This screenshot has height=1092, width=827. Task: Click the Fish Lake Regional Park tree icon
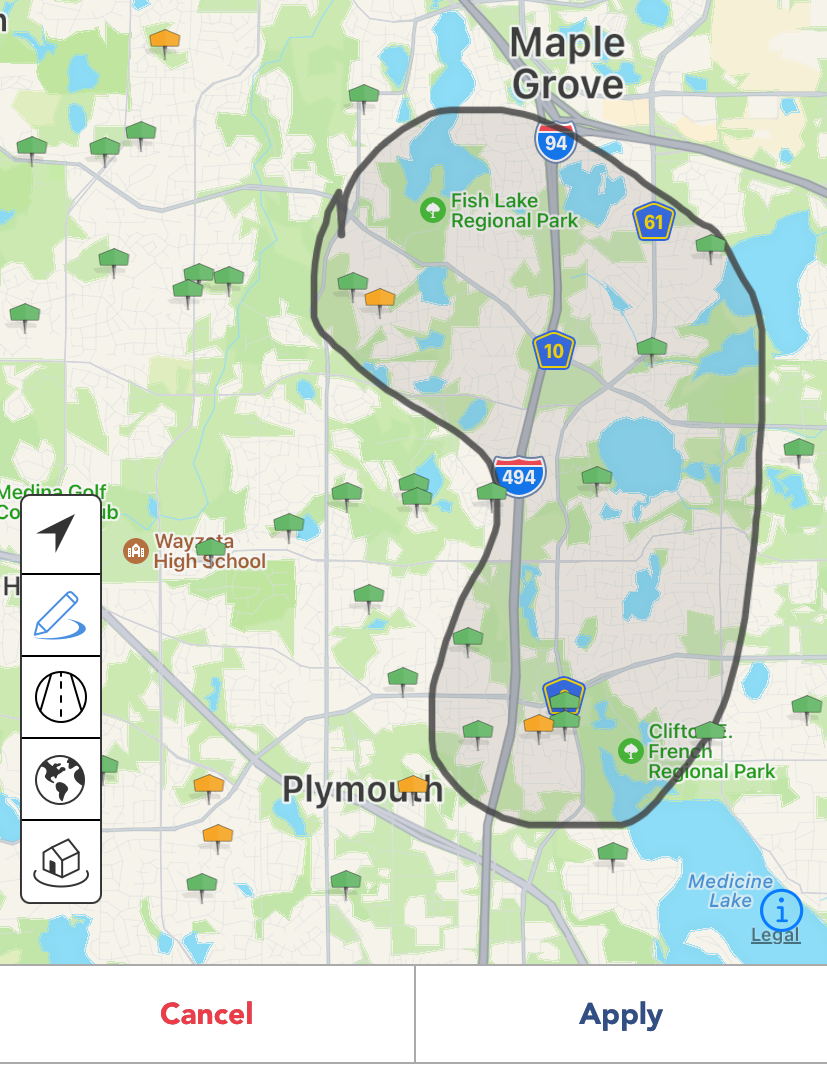433,210
